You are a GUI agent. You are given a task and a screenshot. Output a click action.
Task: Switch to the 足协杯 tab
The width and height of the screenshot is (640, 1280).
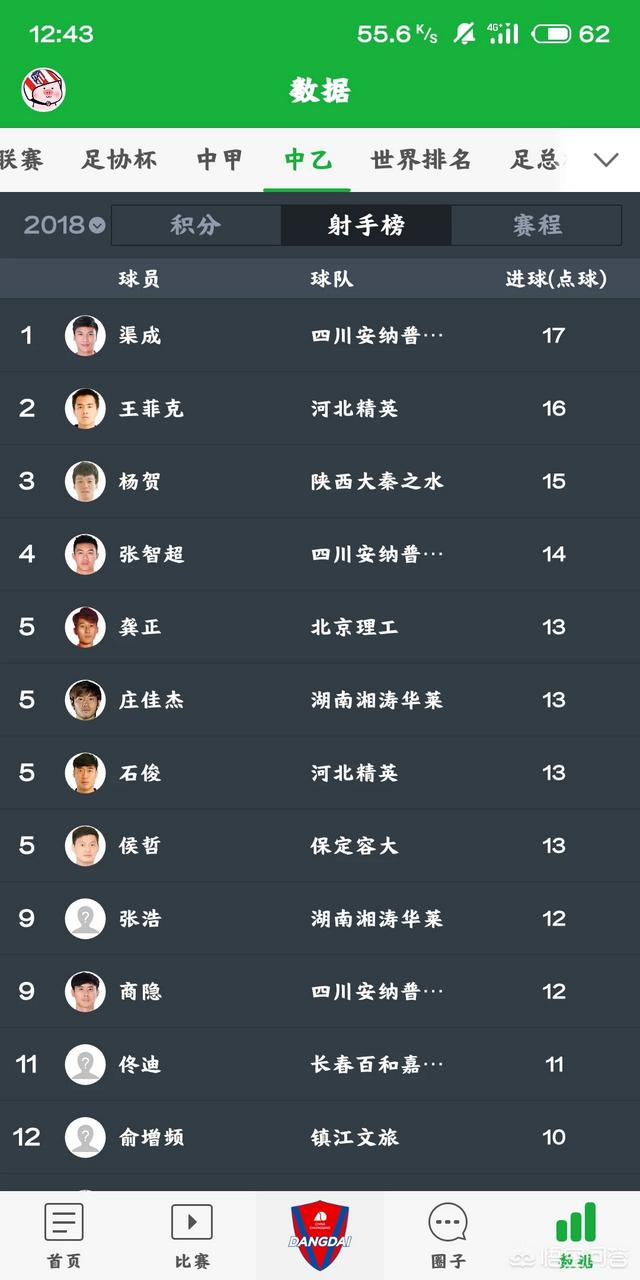point(119,160)
